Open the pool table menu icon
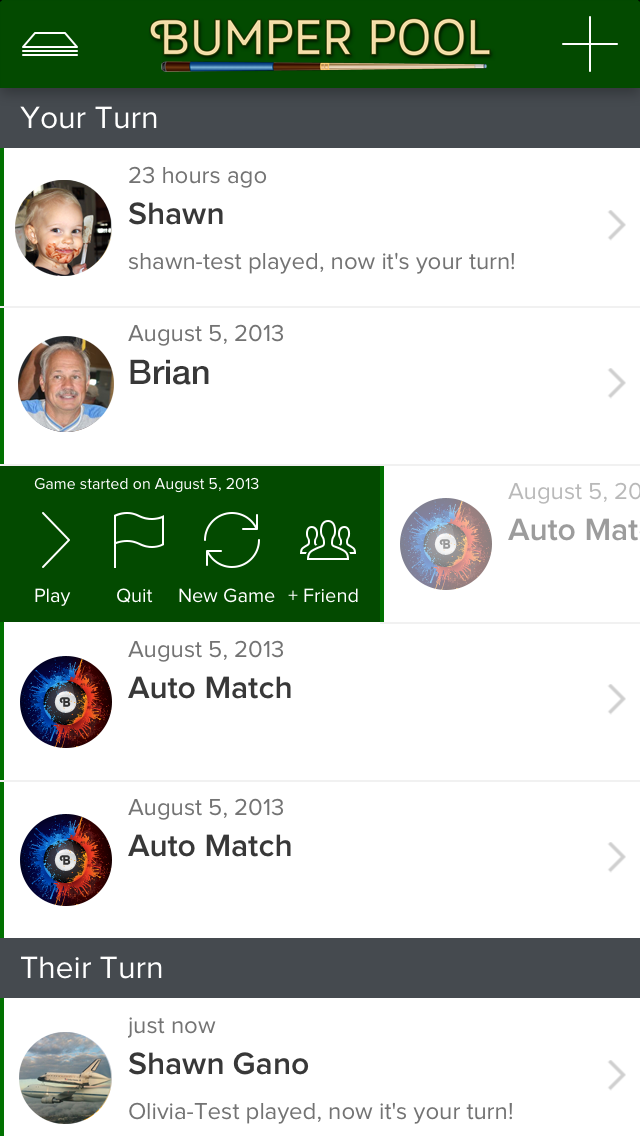Screen dimensions: 640x1136 tap(49, 44)
